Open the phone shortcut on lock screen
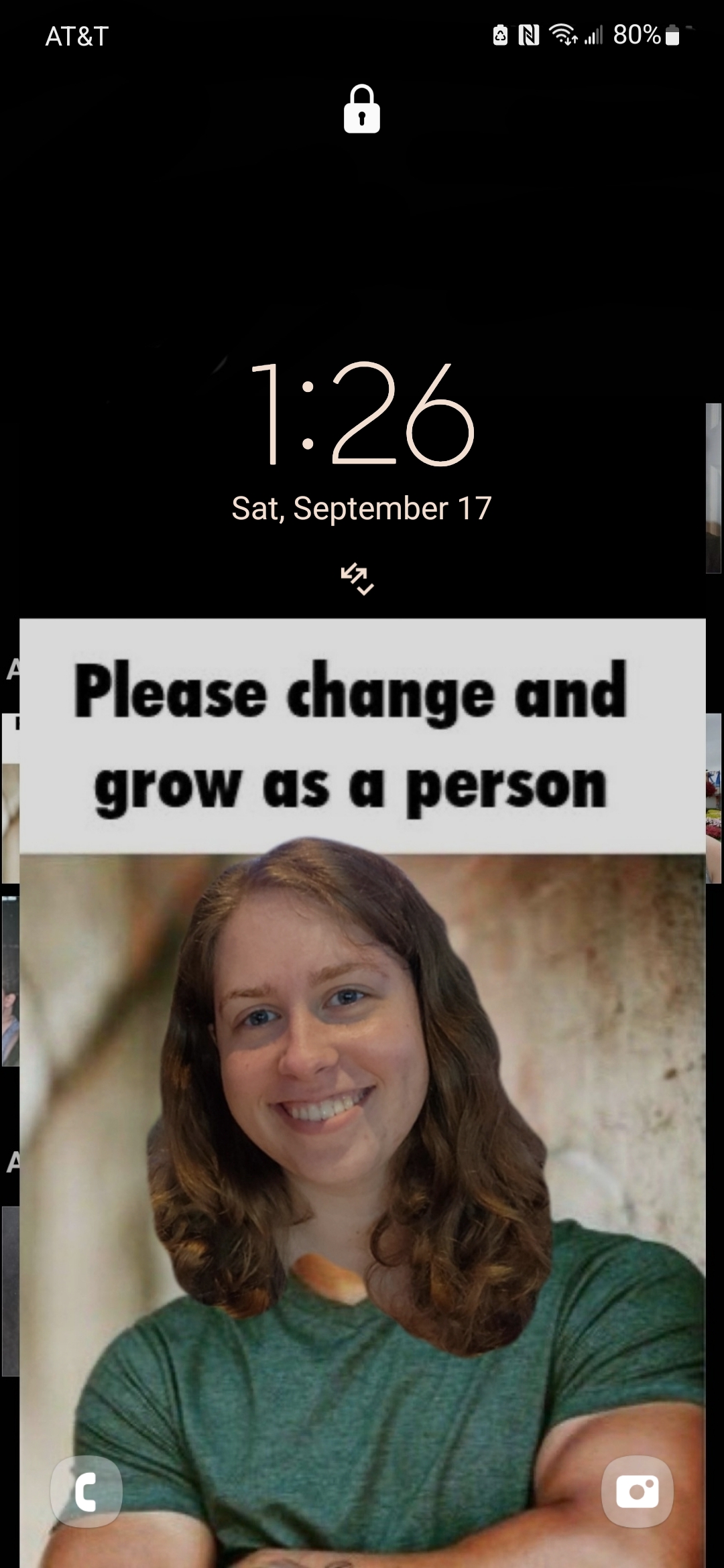This screenshot has height=1568, width=724. coord(86,1492)
